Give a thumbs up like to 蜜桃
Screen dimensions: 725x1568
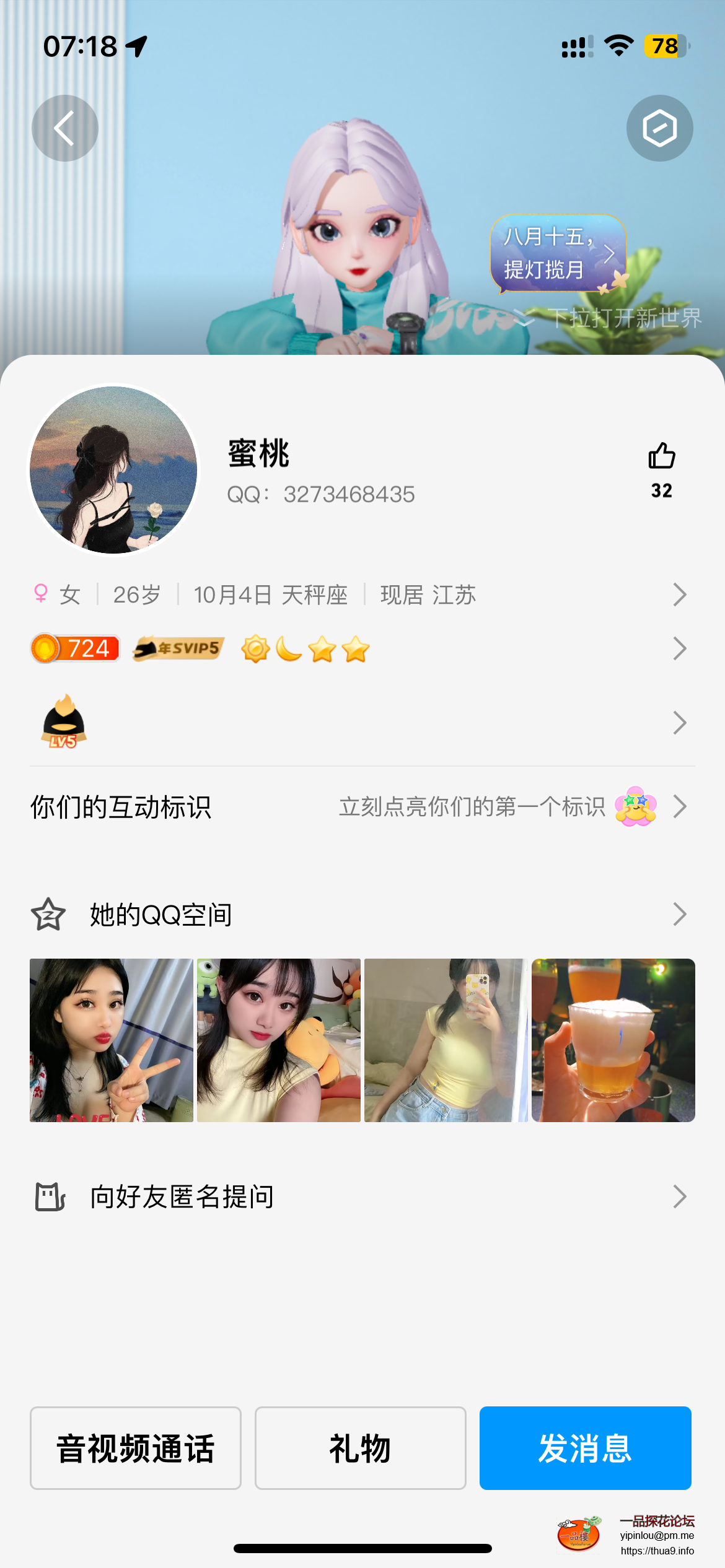tap(661, 456)
